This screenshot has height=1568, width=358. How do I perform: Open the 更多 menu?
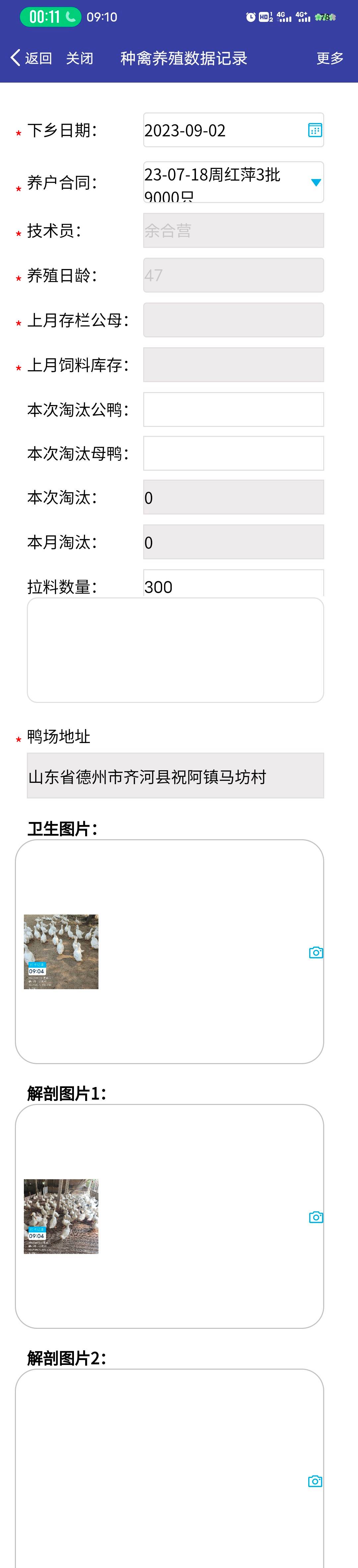point(329,58)
